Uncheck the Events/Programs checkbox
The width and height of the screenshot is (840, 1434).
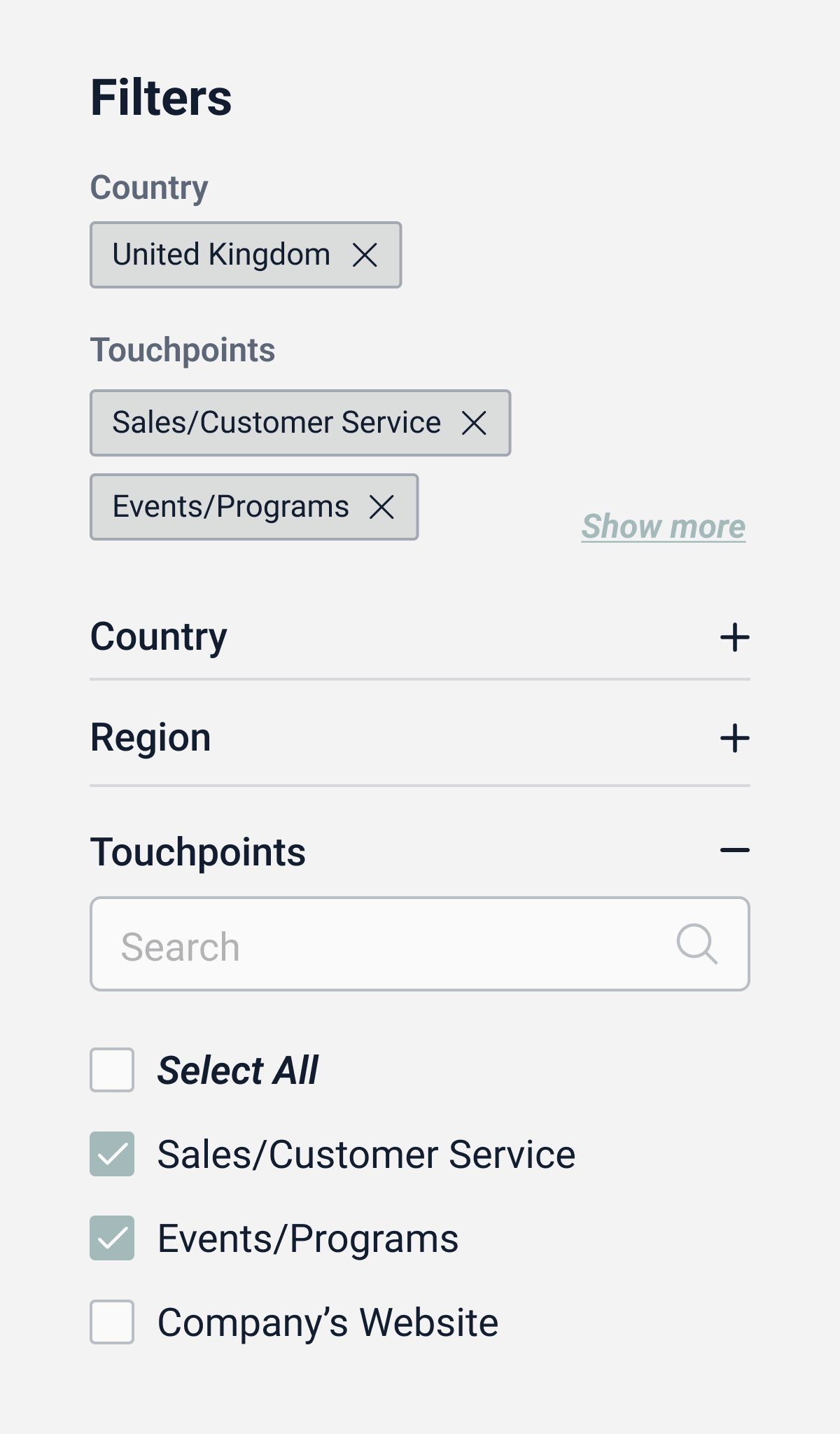tap(112, 1238)
